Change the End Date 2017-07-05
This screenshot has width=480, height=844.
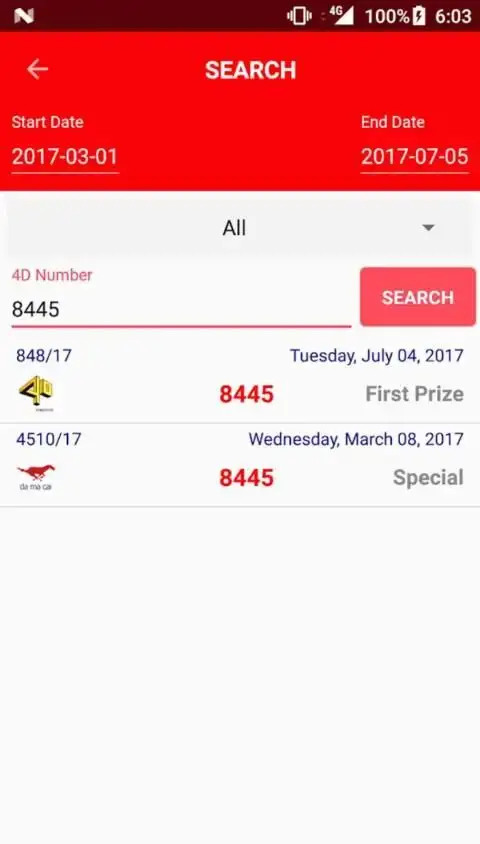coord(414,157)
